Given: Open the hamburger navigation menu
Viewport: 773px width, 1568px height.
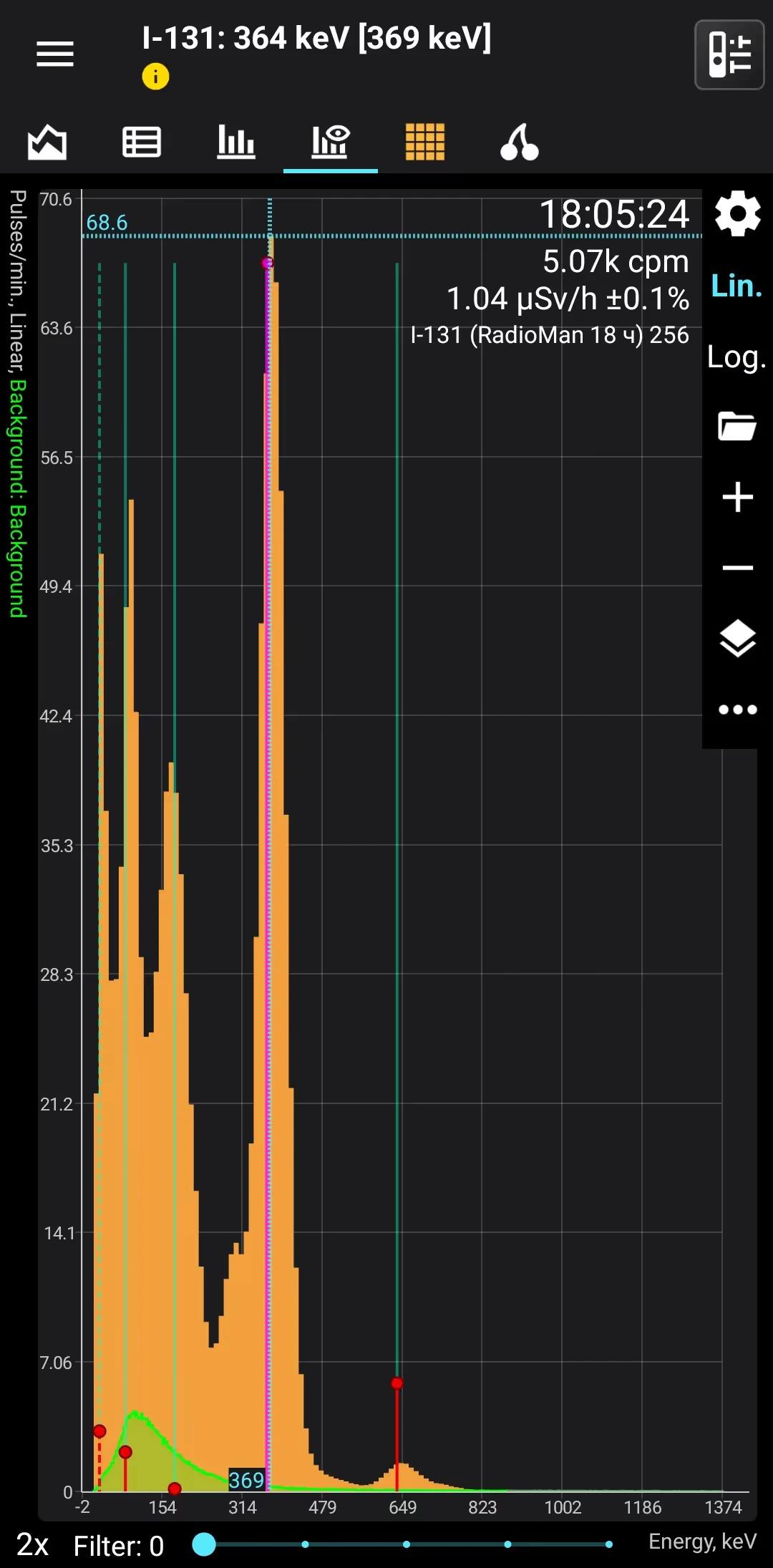Looking at the screenshot, I should pyautogui.click(x=55, y=54).
